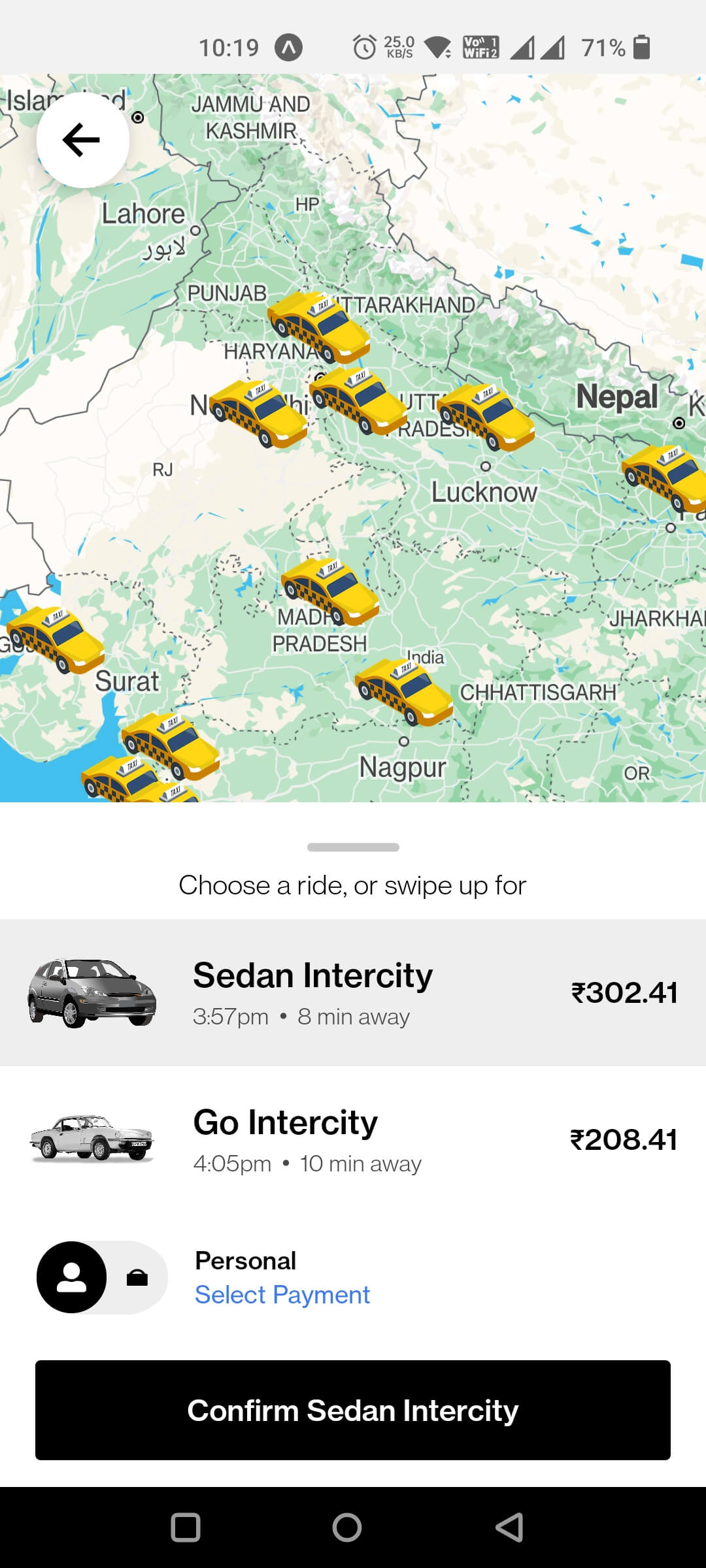
Task: Open Select Payment link
Action: coord(282,1294)
